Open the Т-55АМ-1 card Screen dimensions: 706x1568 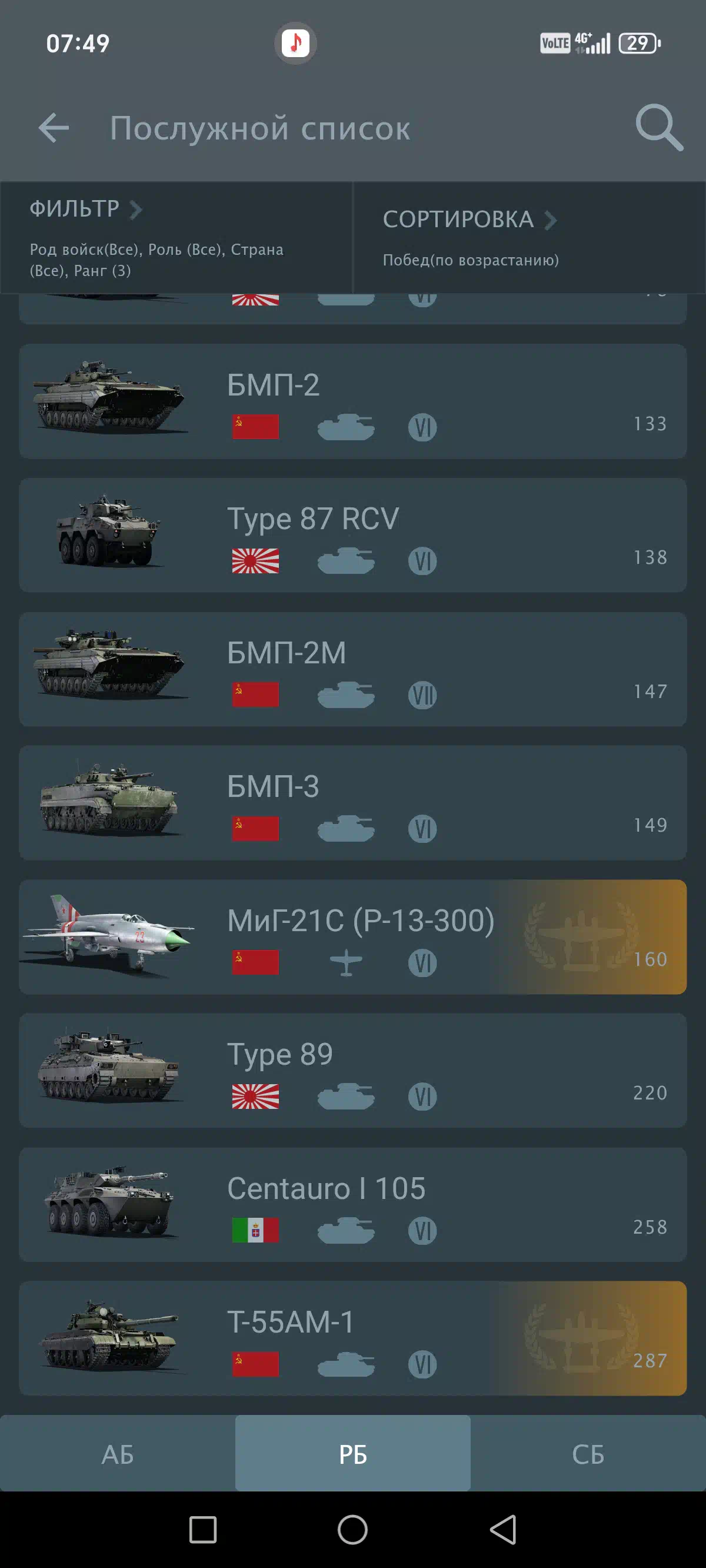coord(353,1338)
